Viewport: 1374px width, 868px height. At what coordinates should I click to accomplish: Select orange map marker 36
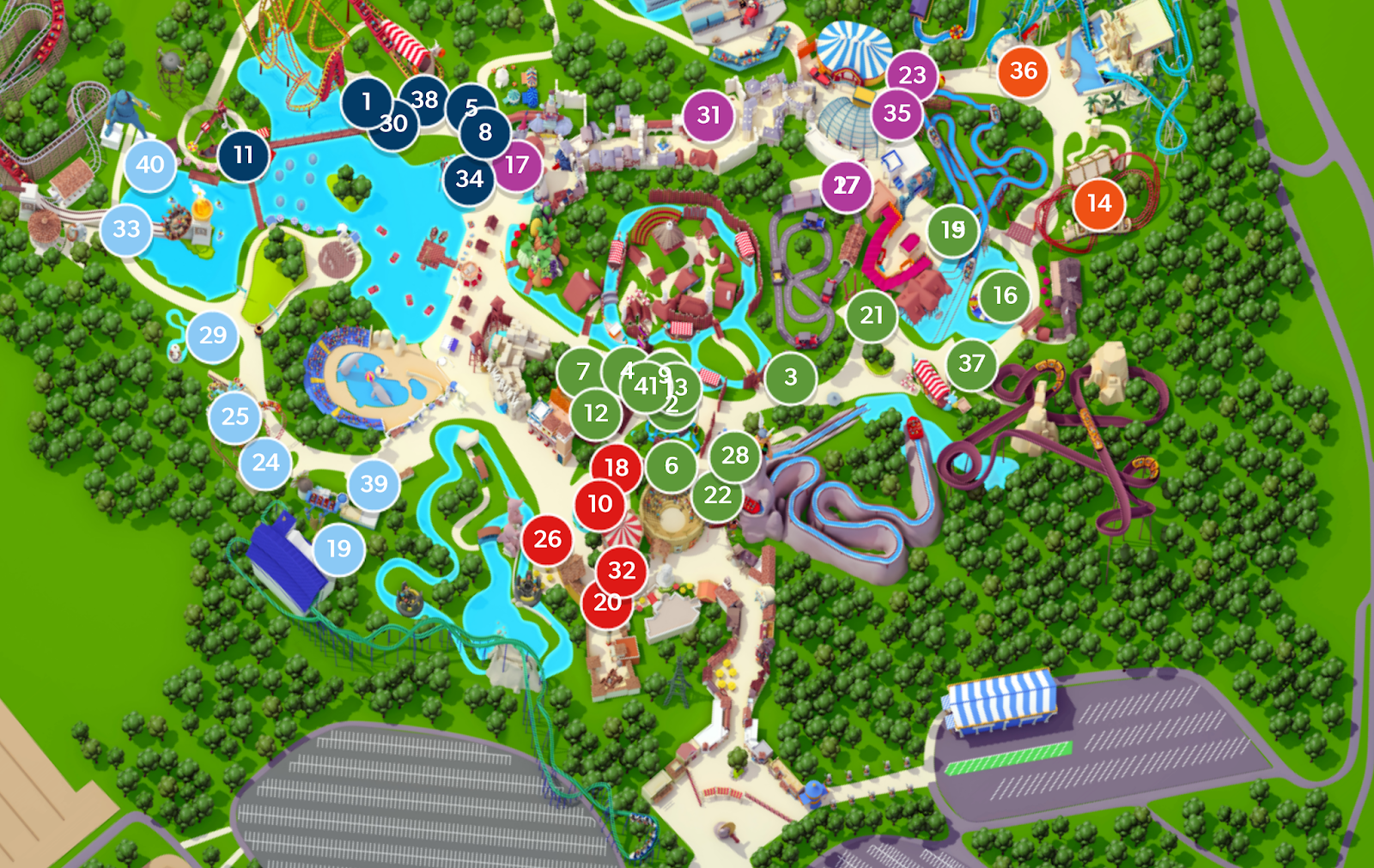pyautogui.click(x=1024, y=70)
